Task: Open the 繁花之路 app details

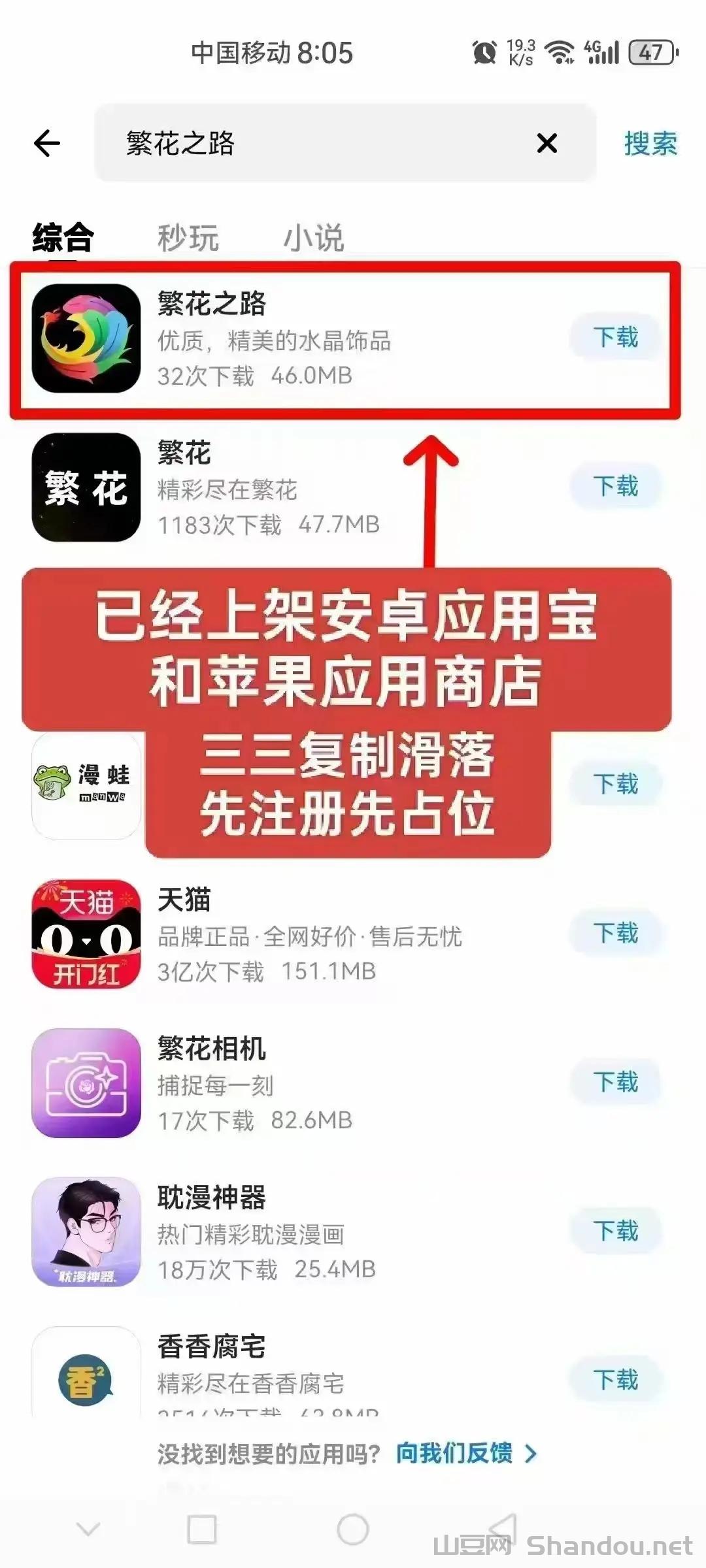Action: 275,338
